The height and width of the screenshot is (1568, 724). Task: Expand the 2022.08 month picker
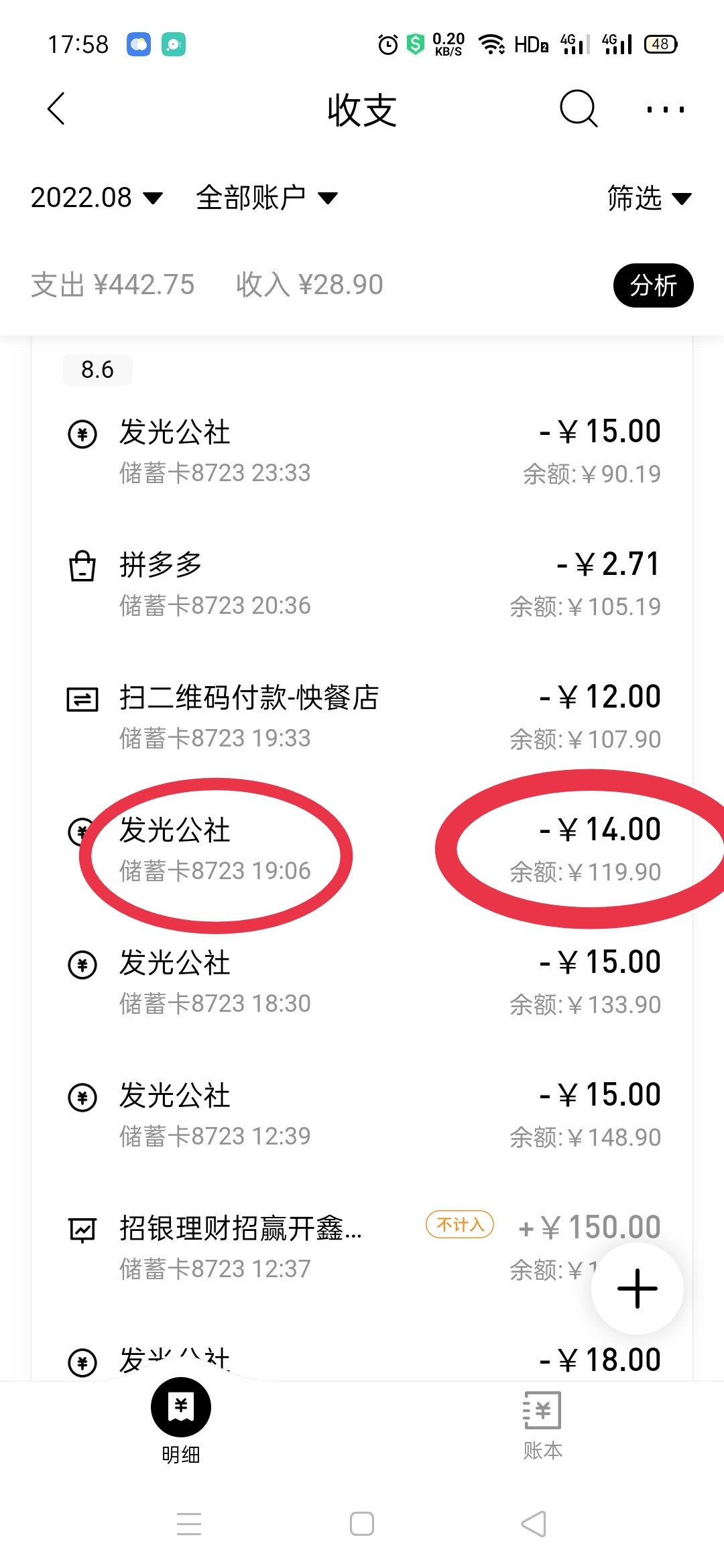coord(97,198)
